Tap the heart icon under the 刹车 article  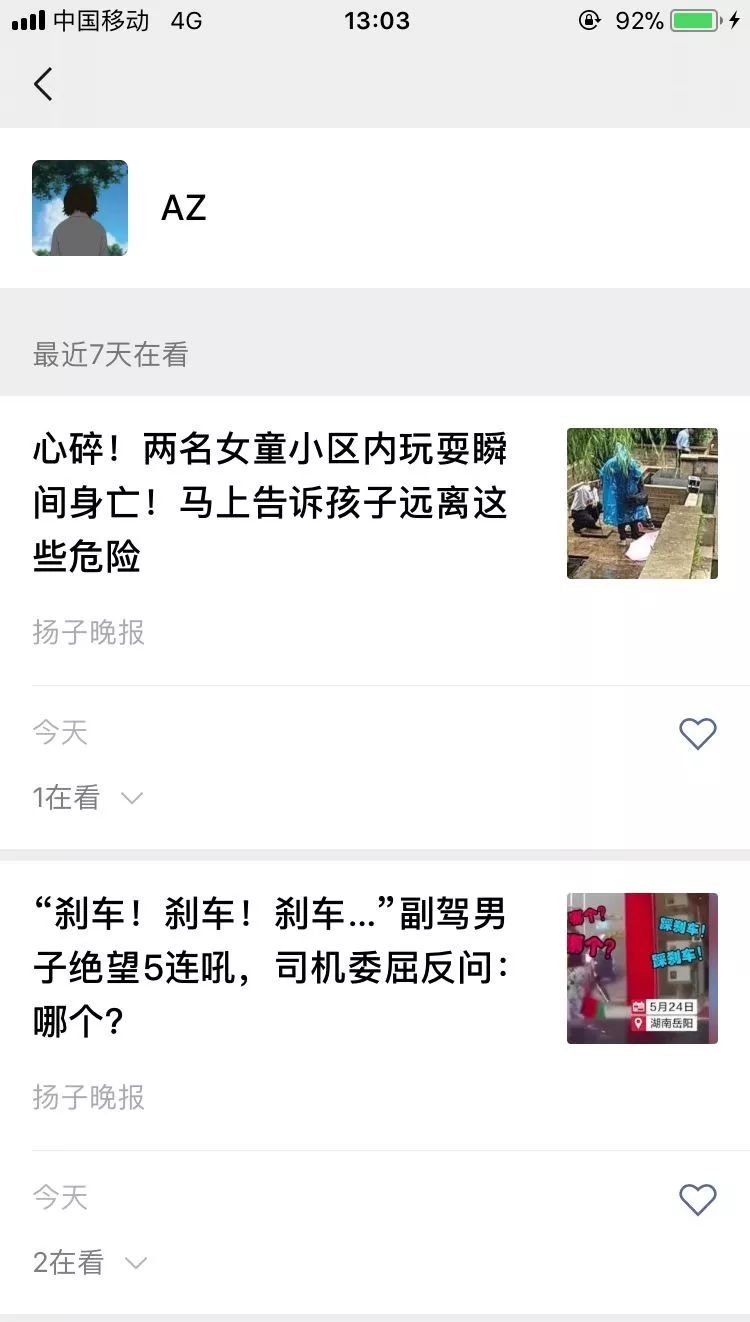[698, 1199]
